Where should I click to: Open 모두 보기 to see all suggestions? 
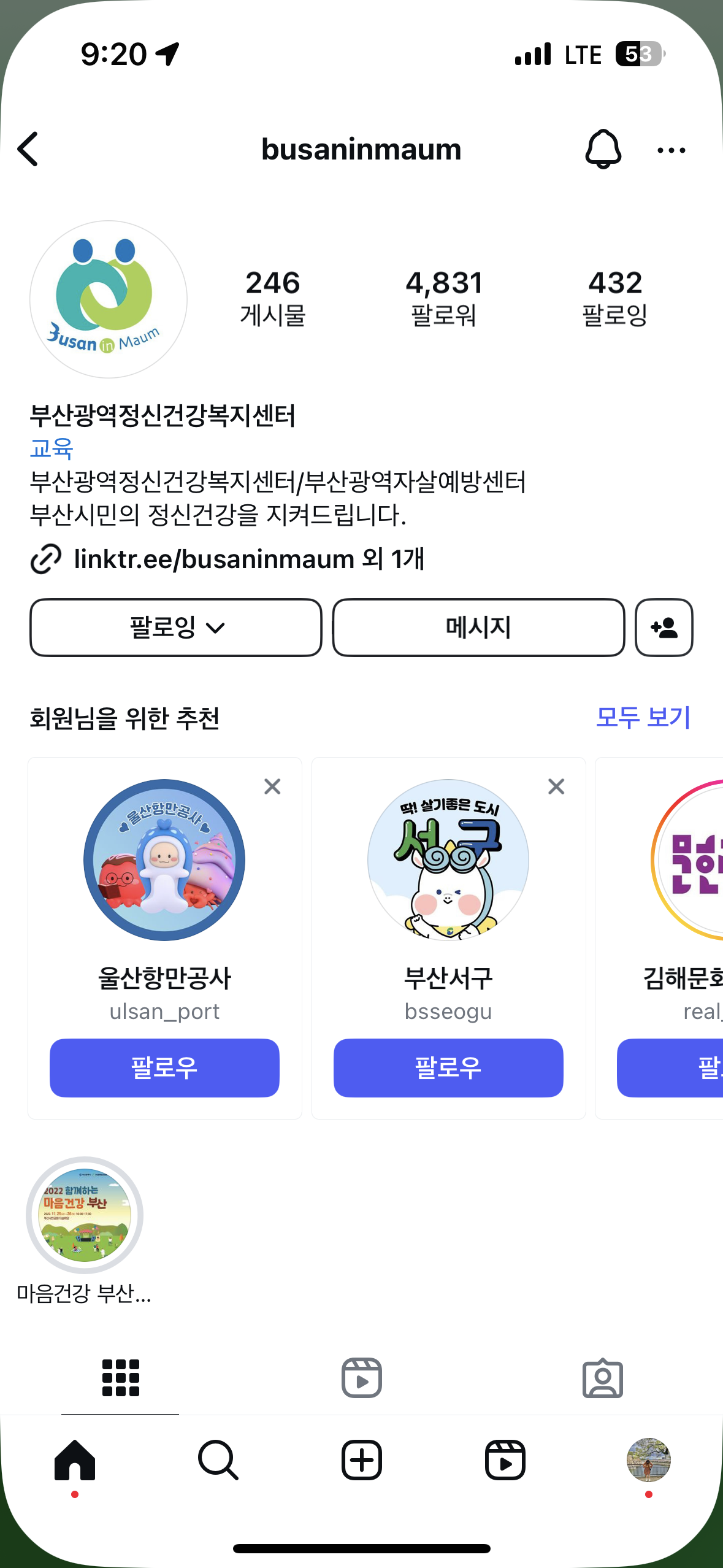click(x=643, y=717)
